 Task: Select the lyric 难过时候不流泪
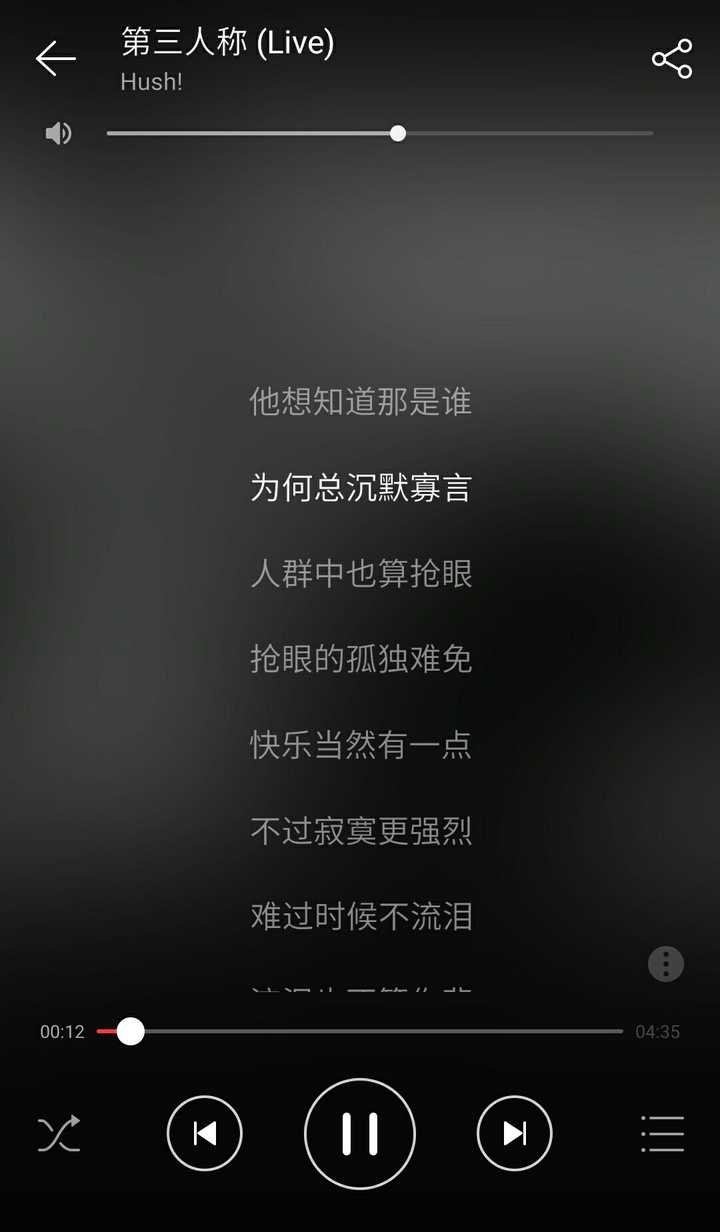(360, 917)
